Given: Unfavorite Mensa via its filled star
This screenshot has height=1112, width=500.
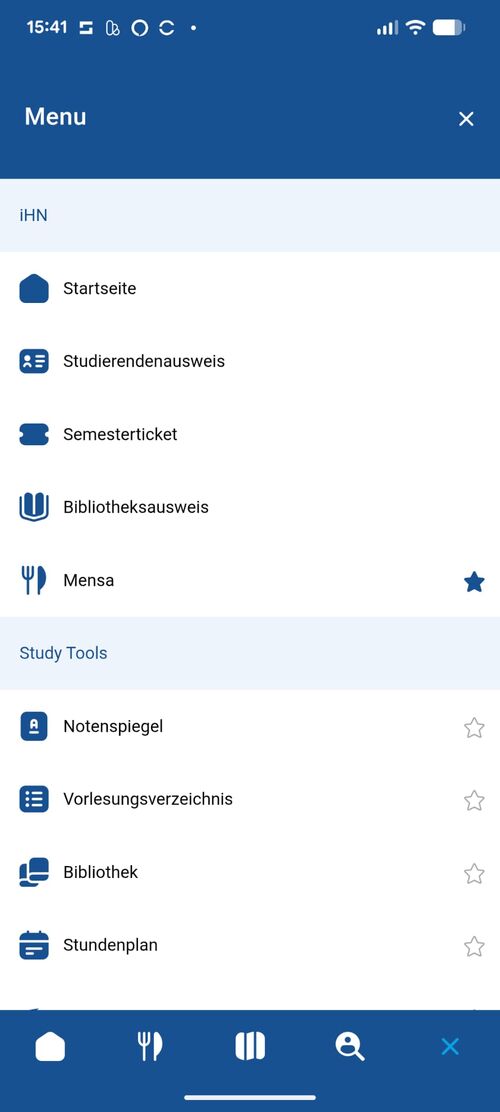Looking at the screenshot, I should pos(474,582).
